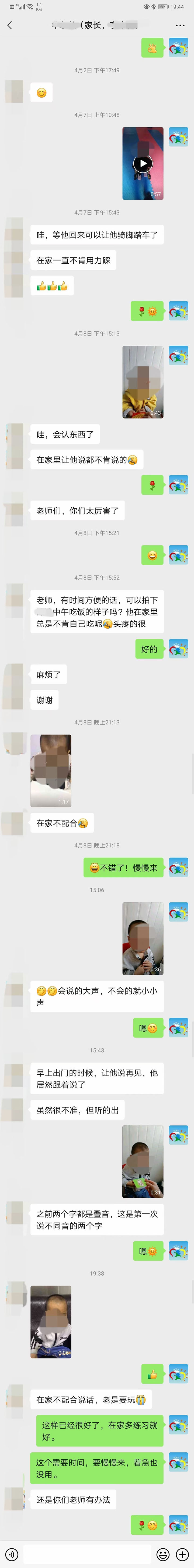Open the plus attachment menu
This screenshot has height=1568, width=194.
pyautogui.click(x=182, y=1554)
